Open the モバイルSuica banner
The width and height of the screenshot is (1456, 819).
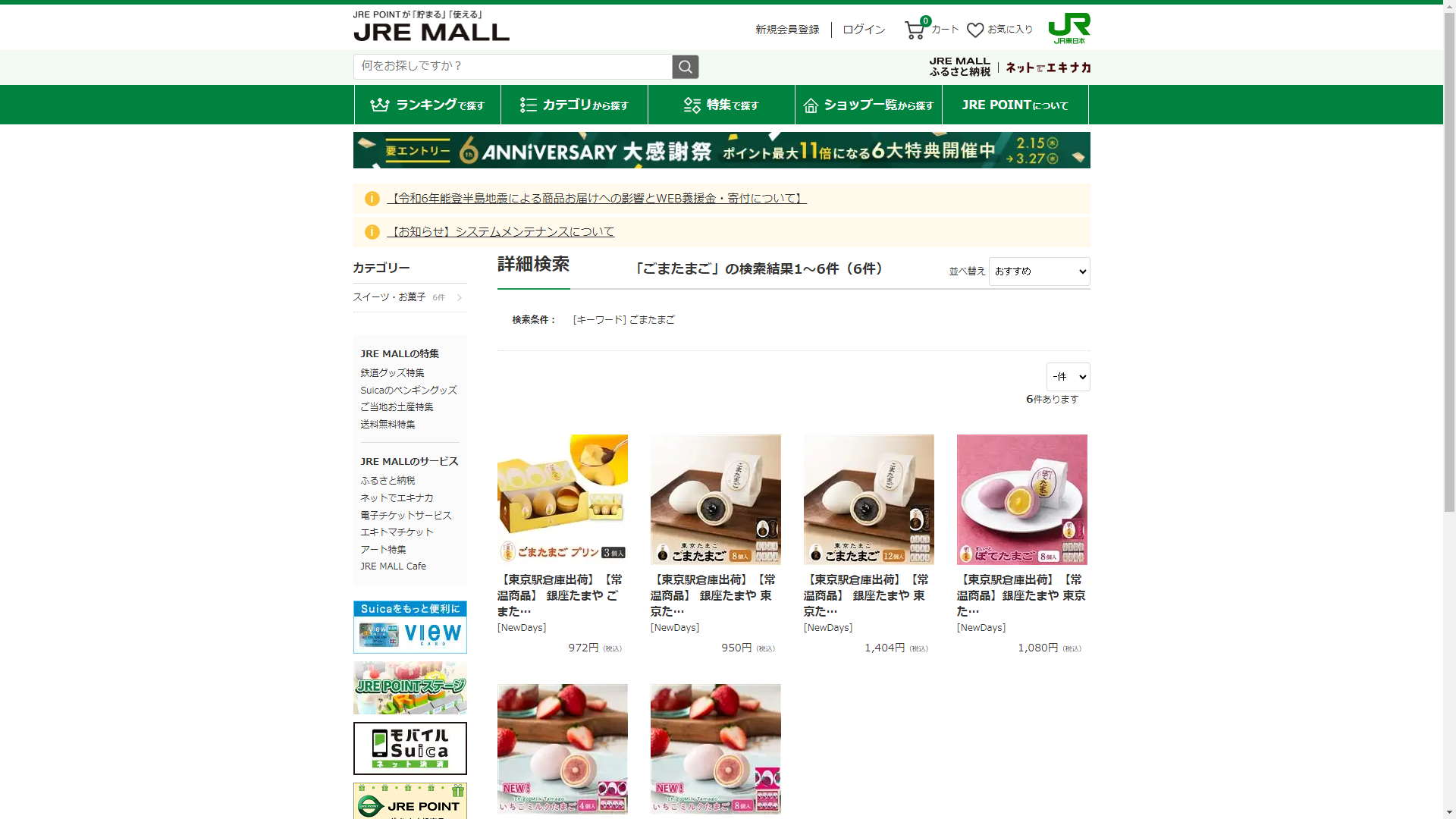coord(409,748)
